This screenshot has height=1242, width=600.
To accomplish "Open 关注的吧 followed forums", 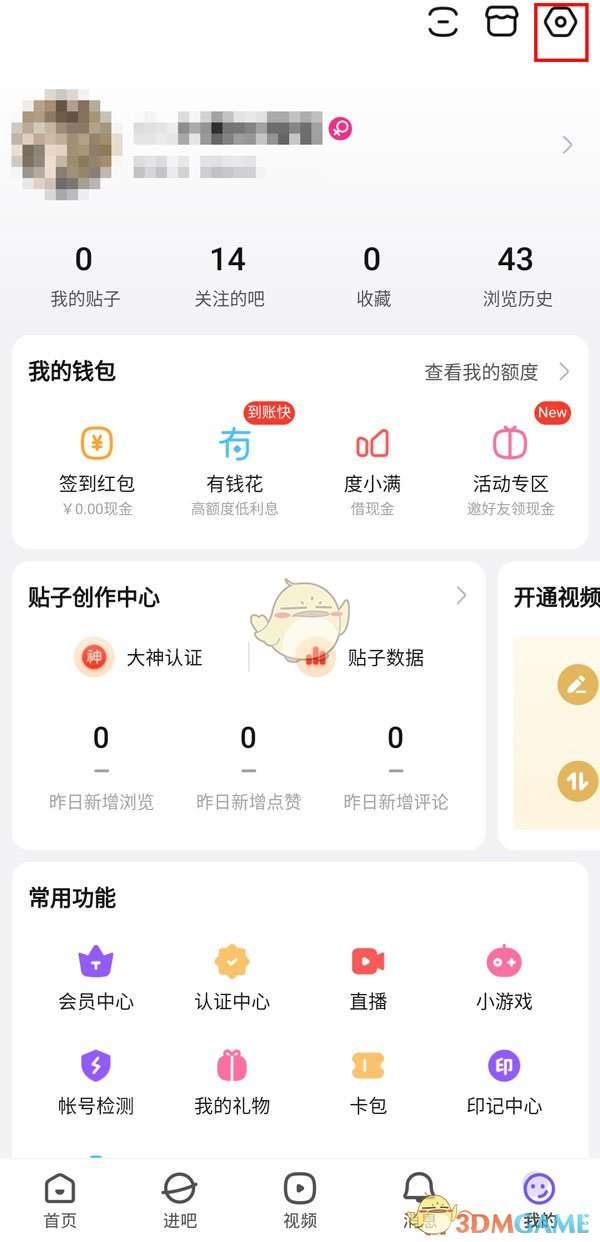I will point(228,275).
